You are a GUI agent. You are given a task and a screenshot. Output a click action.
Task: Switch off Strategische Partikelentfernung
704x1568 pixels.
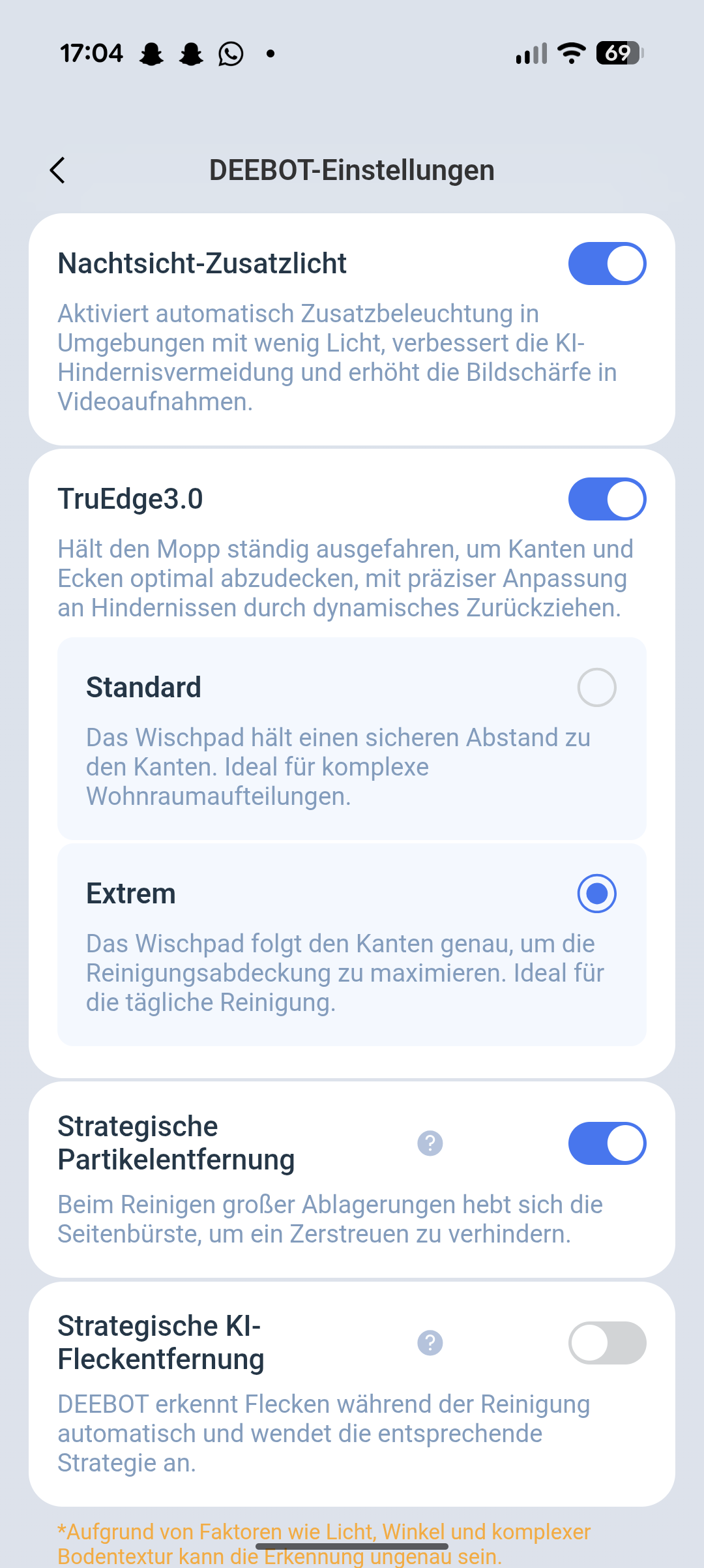coord(607,1143)
